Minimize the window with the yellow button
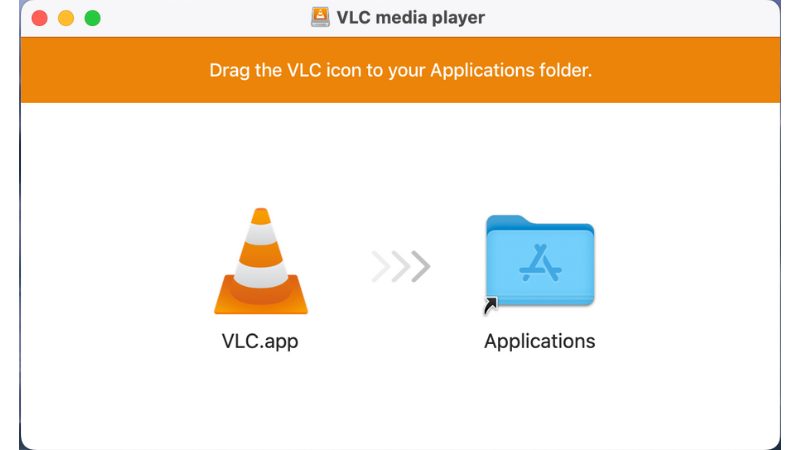Viewport: 800px width, 450px height. [66, 18]
